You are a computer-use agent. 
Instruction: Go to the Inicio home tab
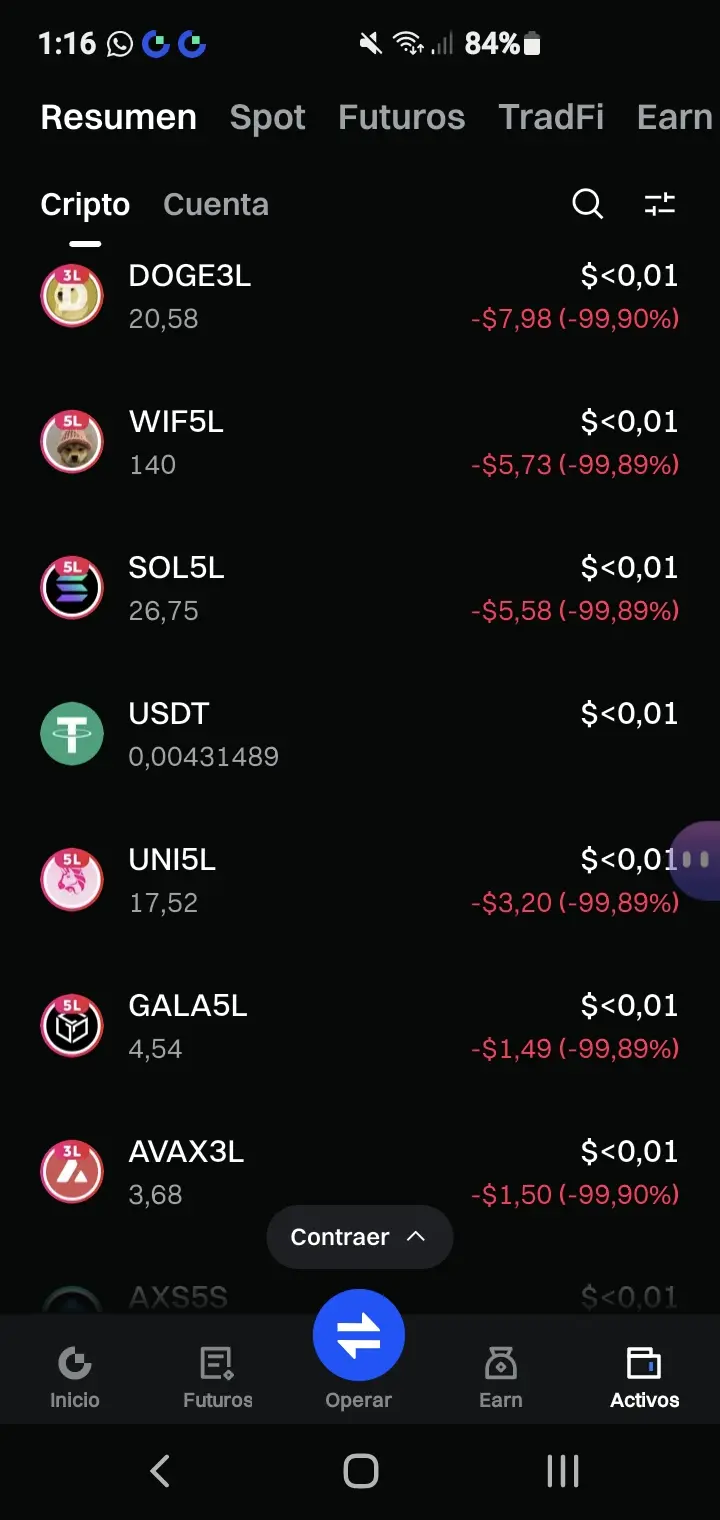(75, 1376)
